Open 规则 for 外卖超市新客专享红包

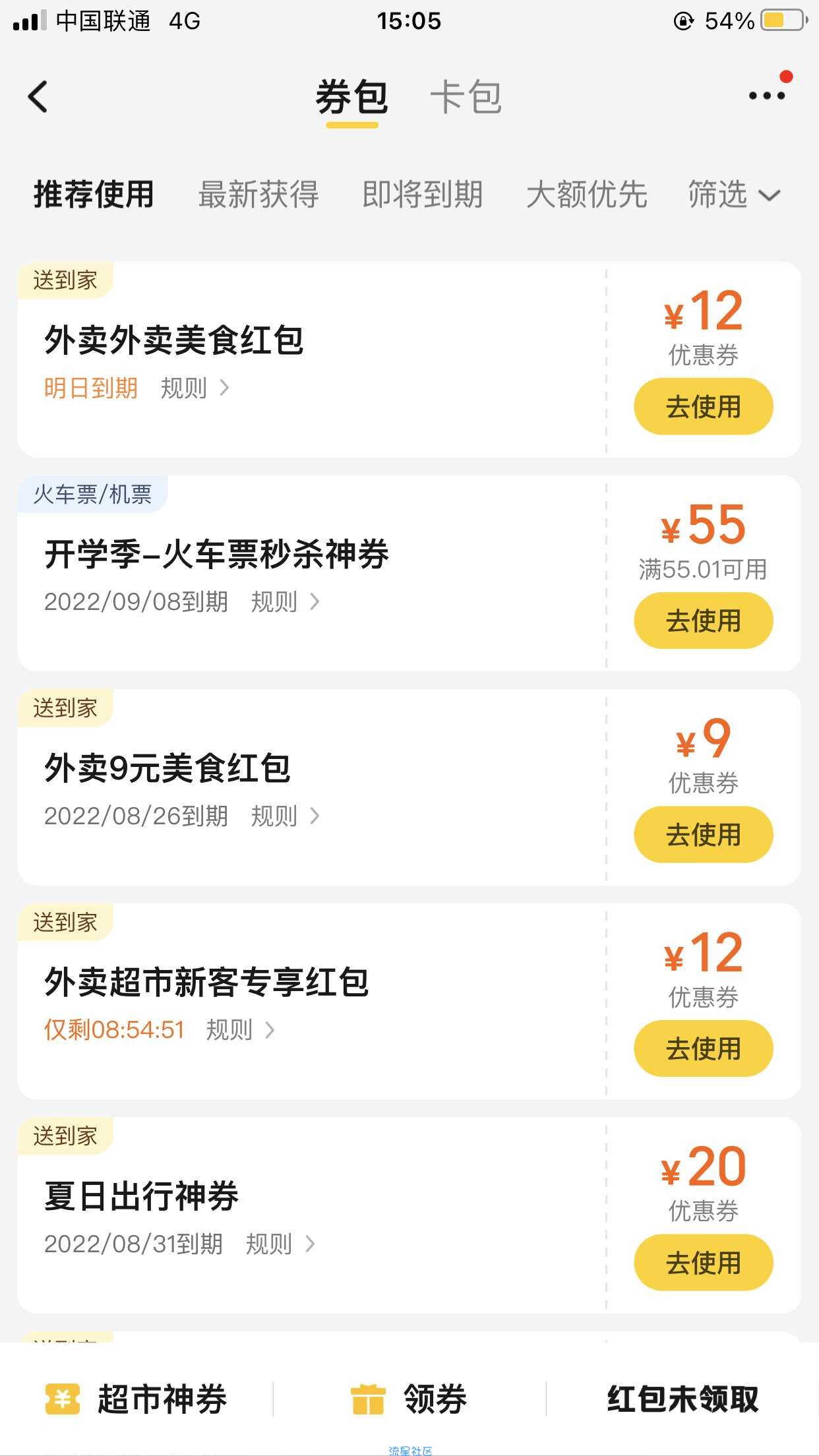(240, 1030)
